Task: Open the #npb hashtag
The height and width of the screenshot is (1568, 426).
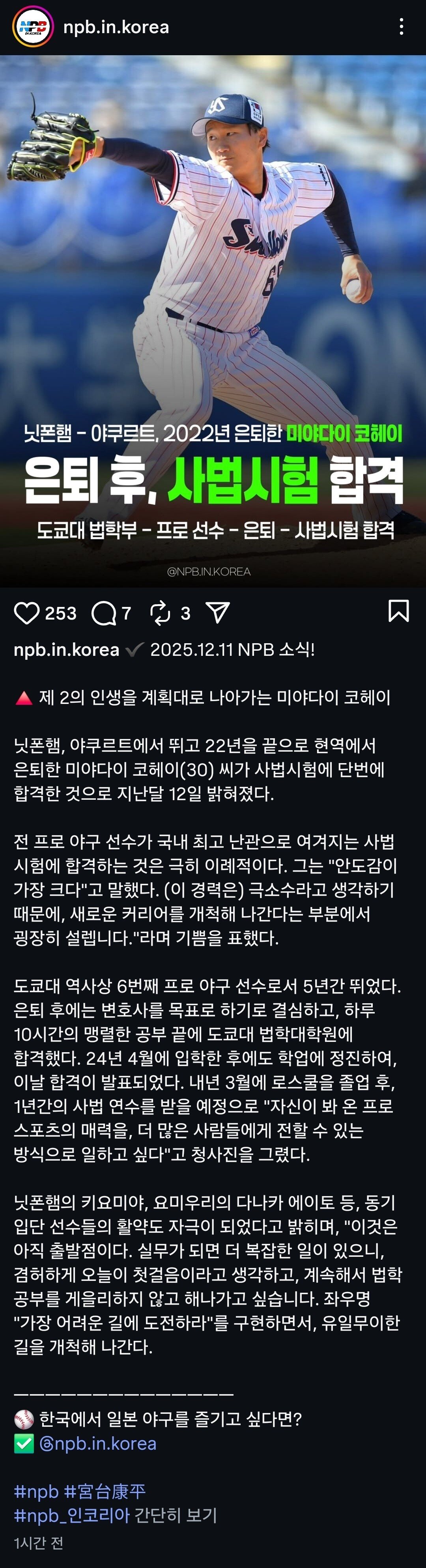Action: 37,1491
